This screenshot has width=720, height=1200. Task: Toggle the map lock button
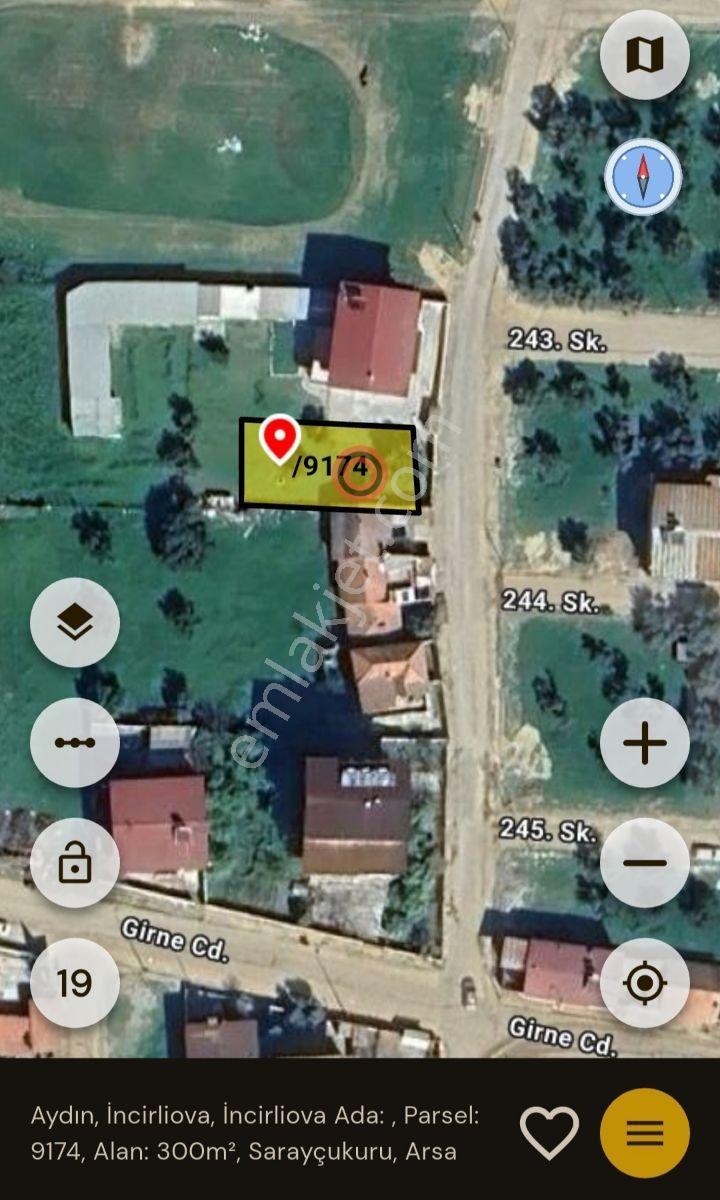coord(75,863)
